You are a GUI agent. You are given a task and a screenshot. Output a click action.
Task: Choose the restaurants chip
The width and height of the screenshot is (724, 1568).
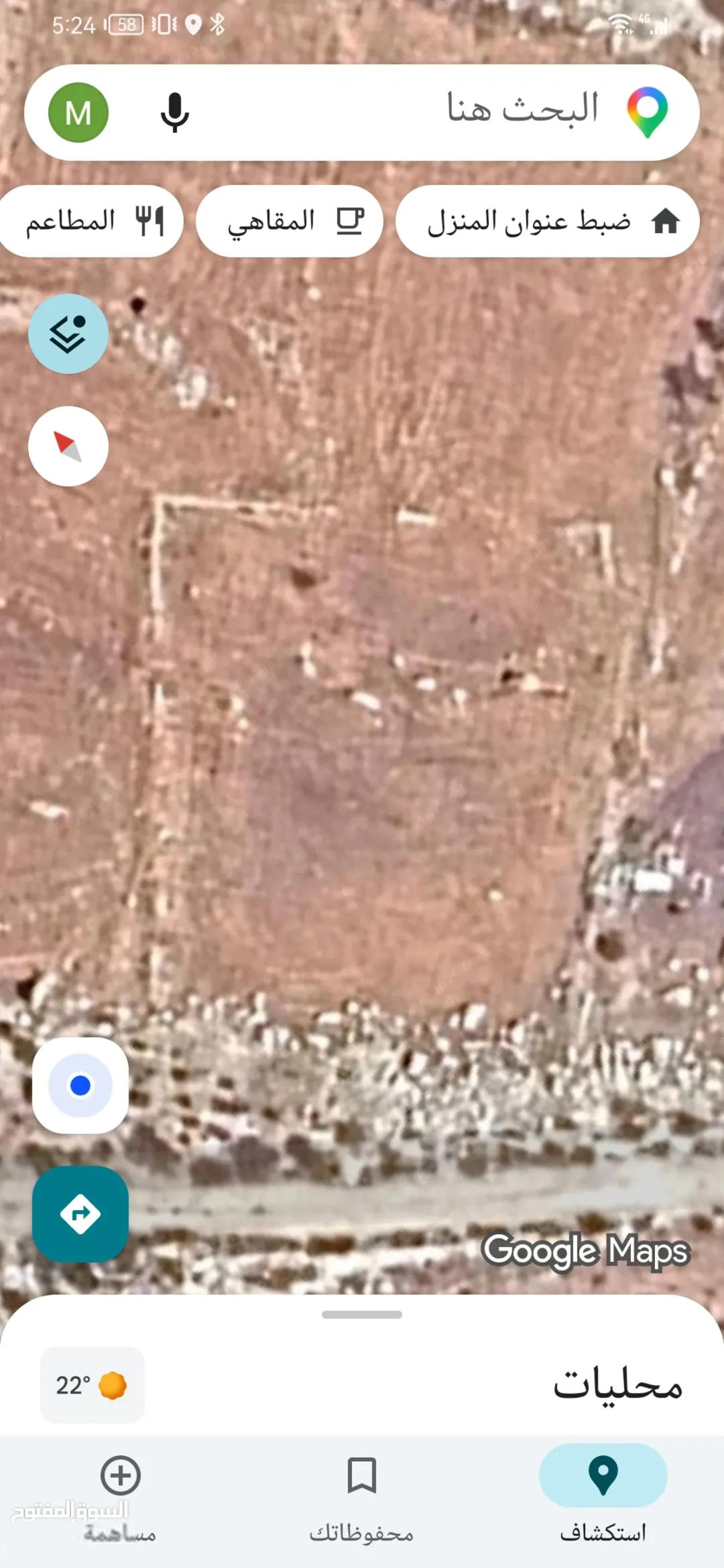[90, 221]
